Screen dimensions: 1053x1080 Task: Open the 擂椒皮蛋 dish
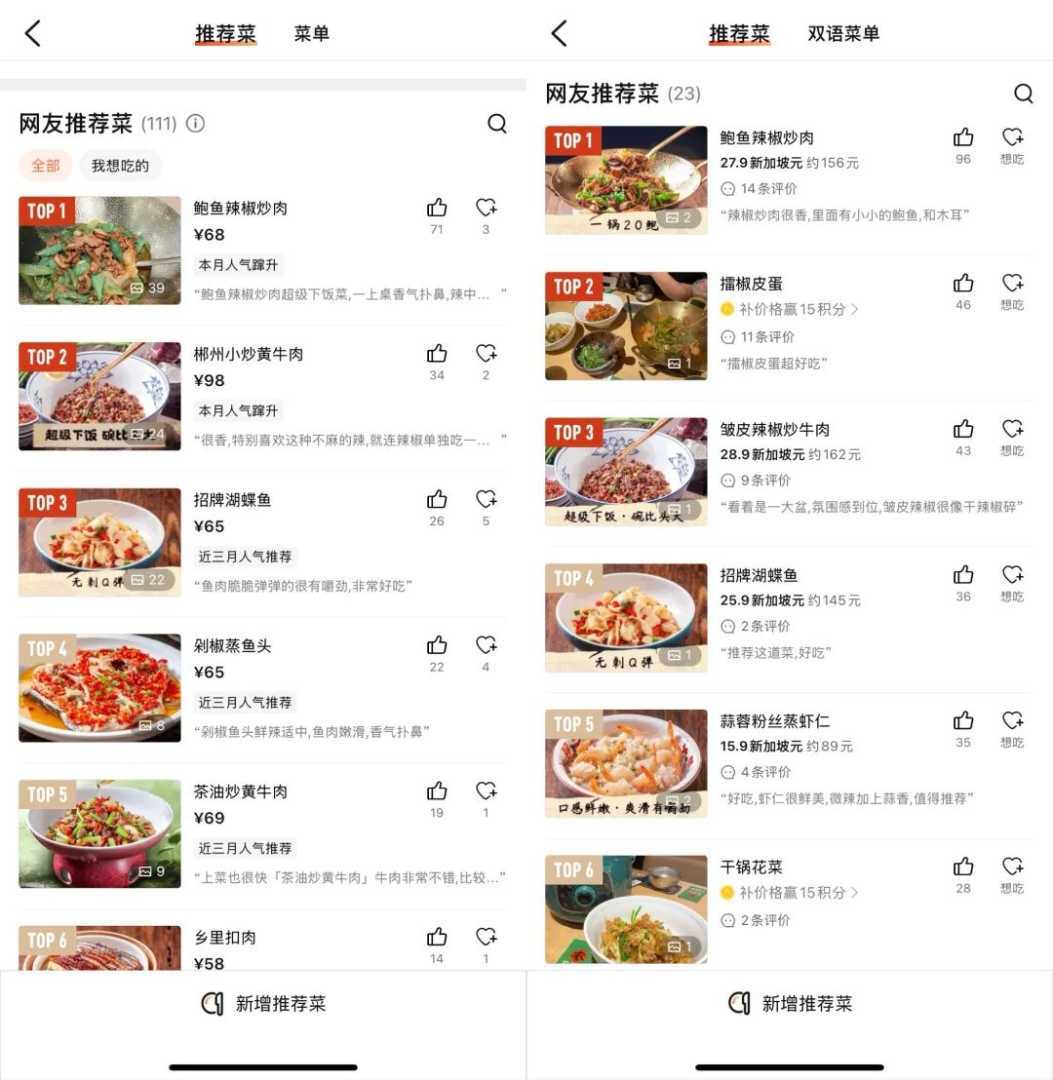751,284
